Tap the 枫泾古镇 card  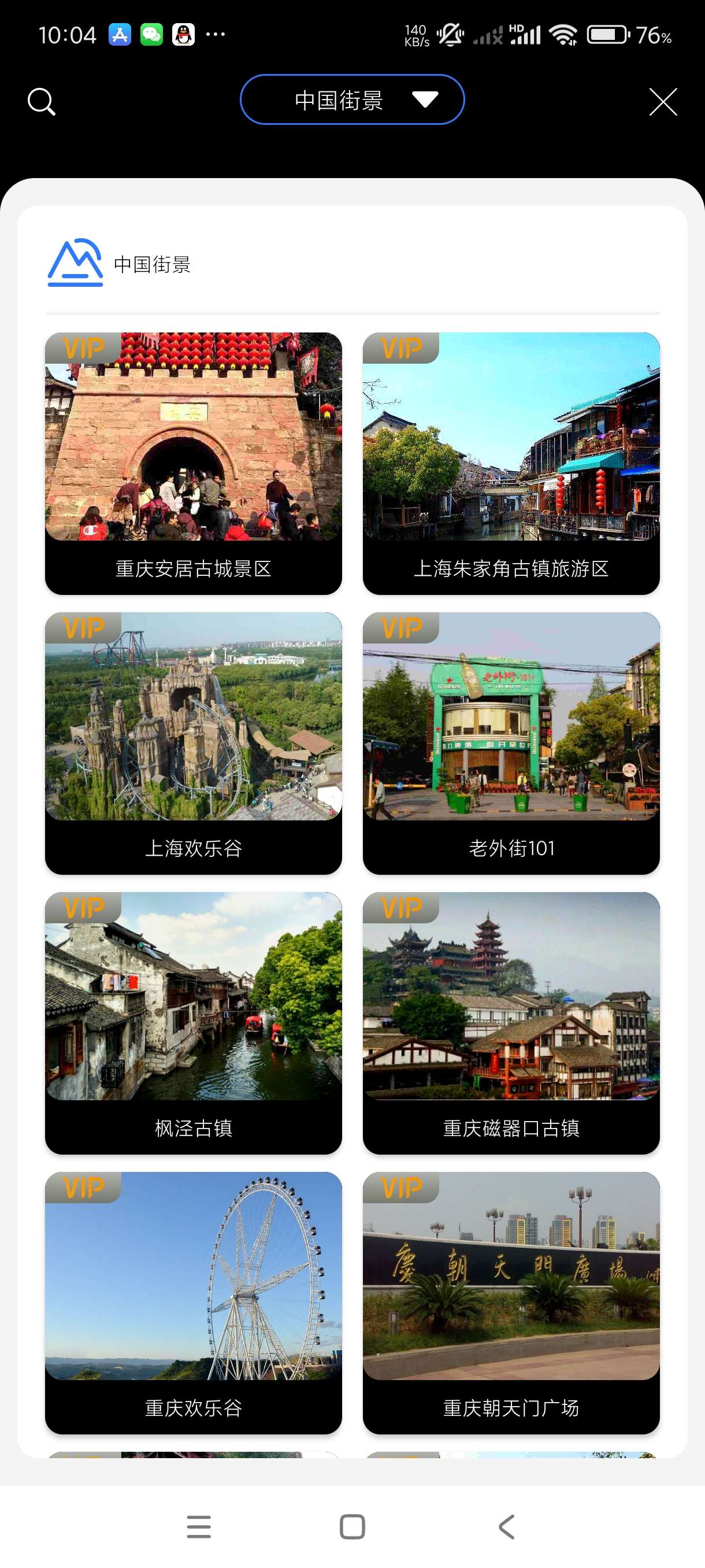194,1023
